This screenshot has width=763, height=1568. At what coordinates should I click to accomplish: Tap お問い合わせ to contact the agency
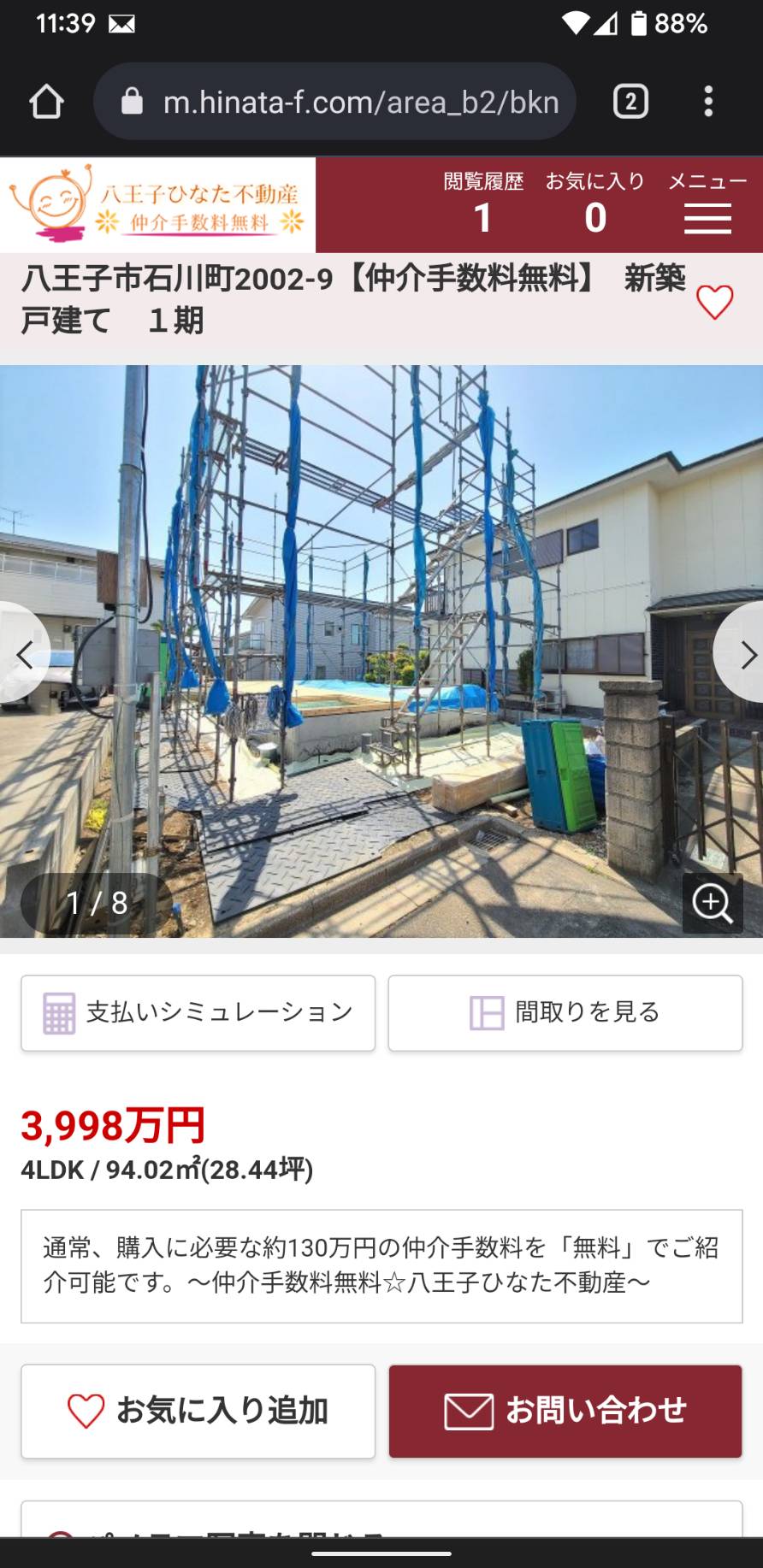coord(565,1411)
